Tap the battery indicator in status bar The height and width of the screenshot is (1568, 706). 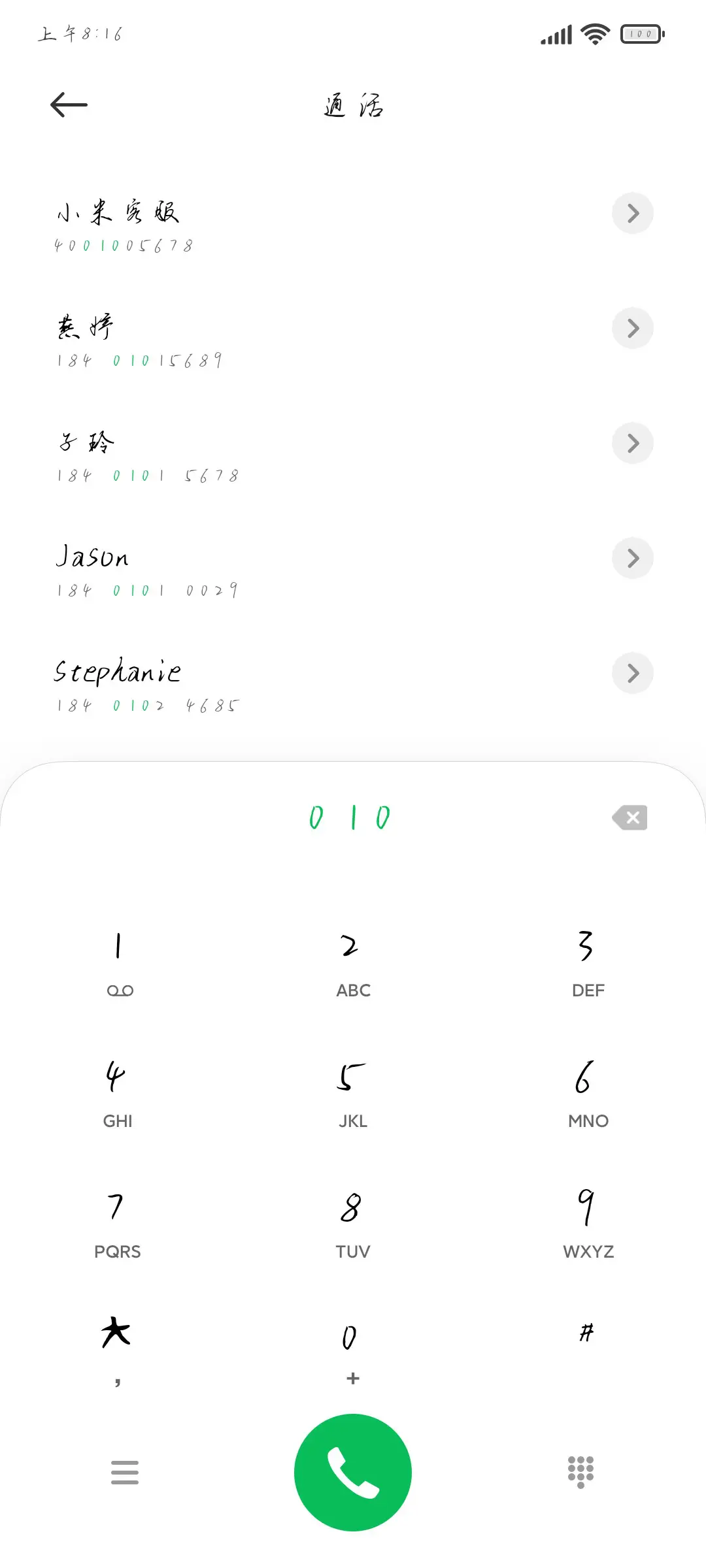pos(639,34)
